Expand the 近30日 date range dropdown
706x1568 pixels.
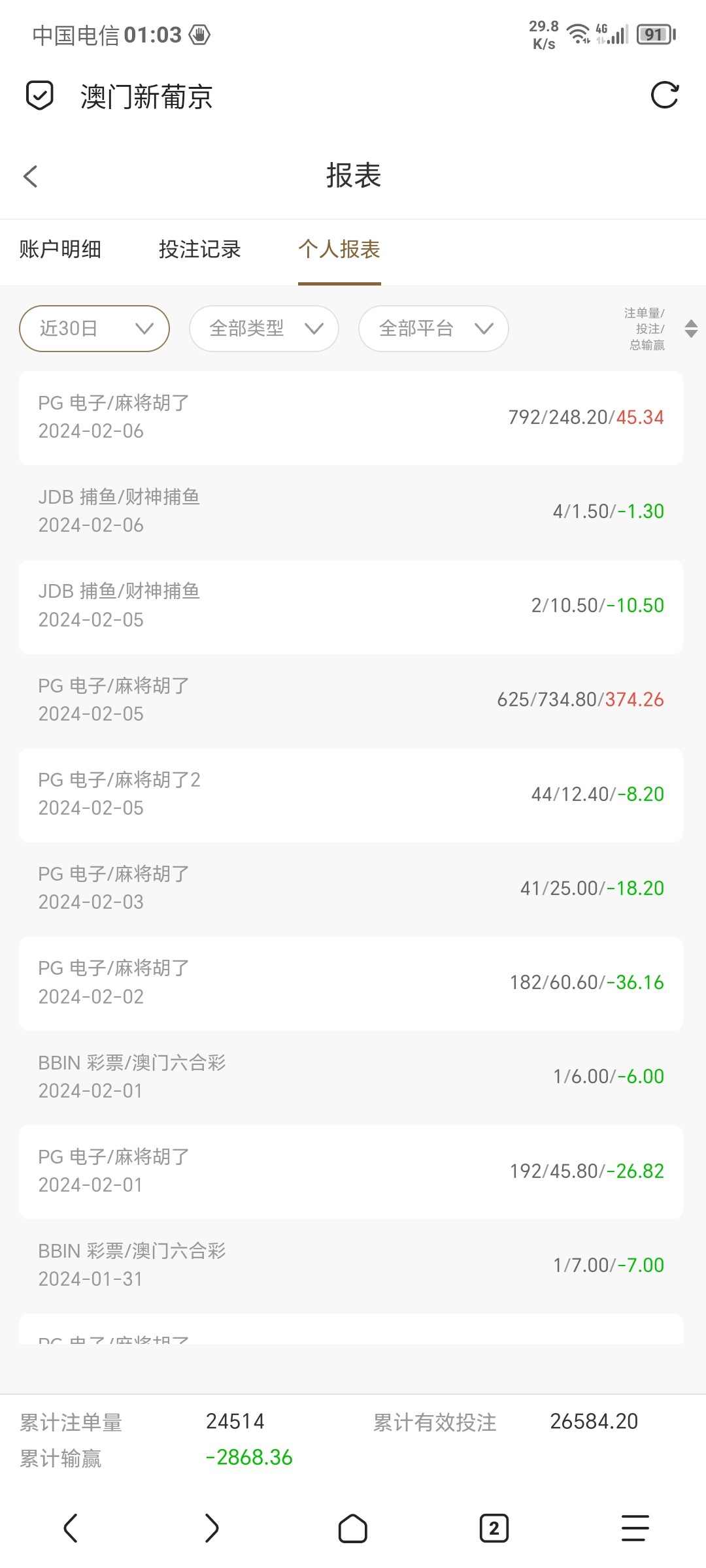click(95, 329)
